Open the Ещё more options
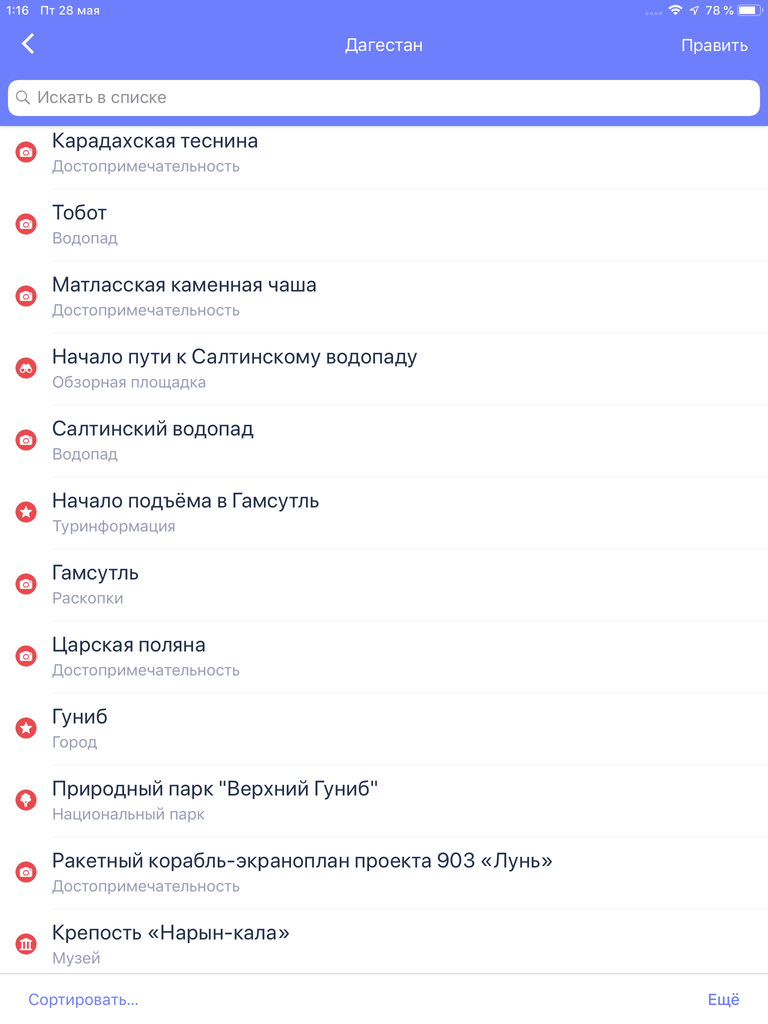Viewport: 768px width, 1024px height. coord(723,999)
